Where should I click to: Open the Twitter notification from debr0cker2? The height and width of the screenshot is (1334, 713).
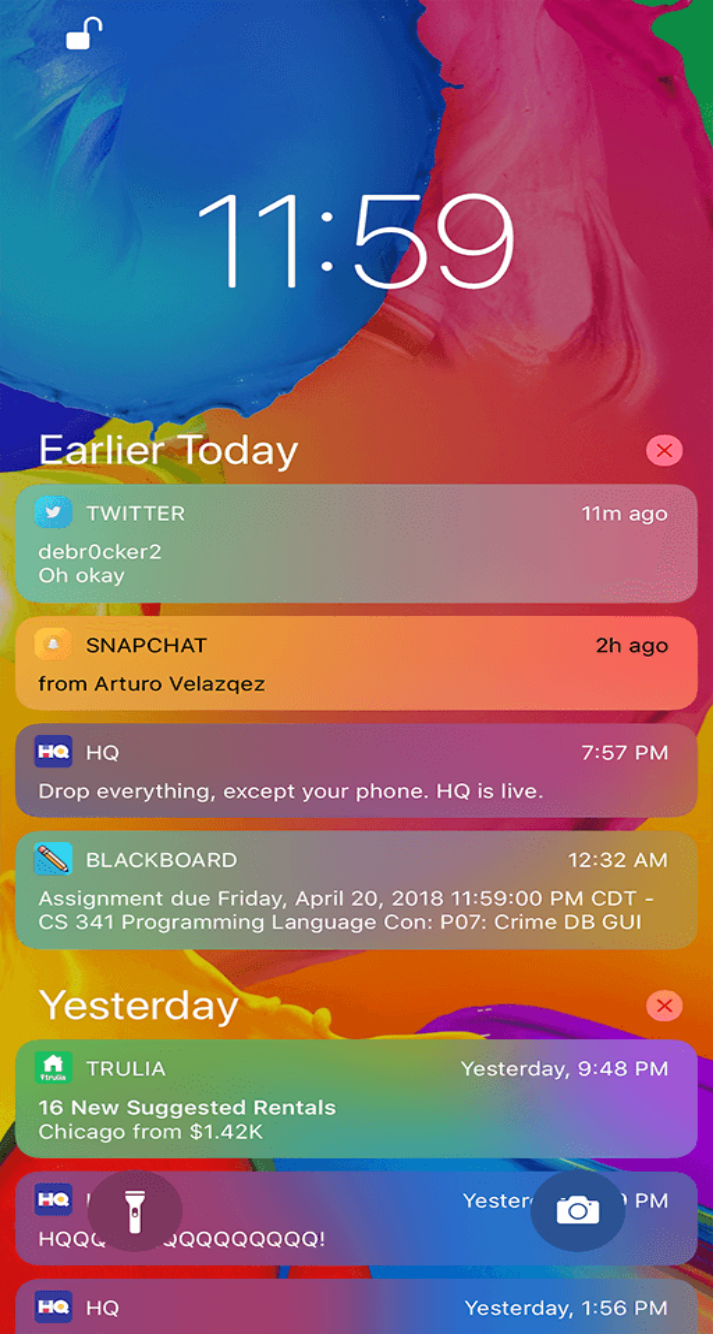coord(356,544)
